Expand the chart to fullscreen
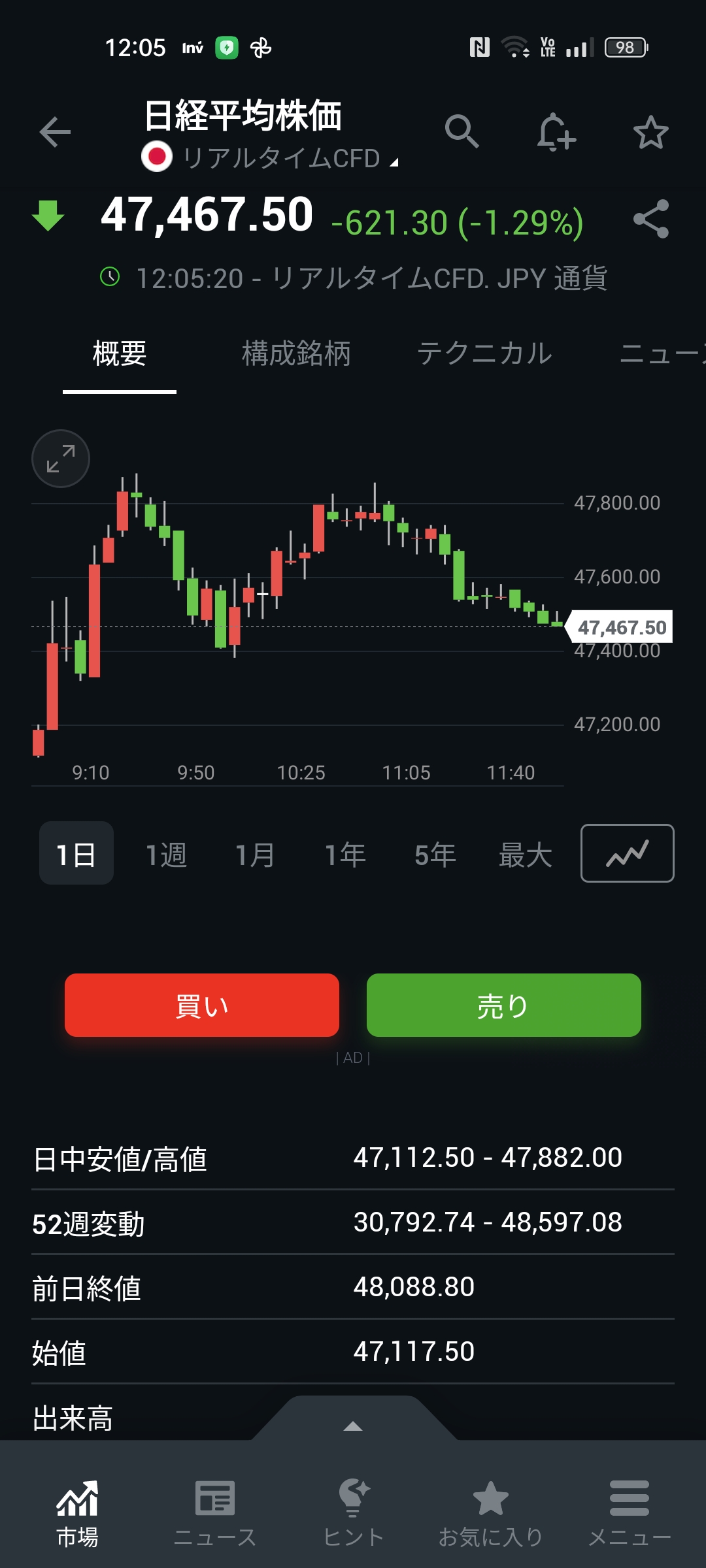 (x=61, y=459)
